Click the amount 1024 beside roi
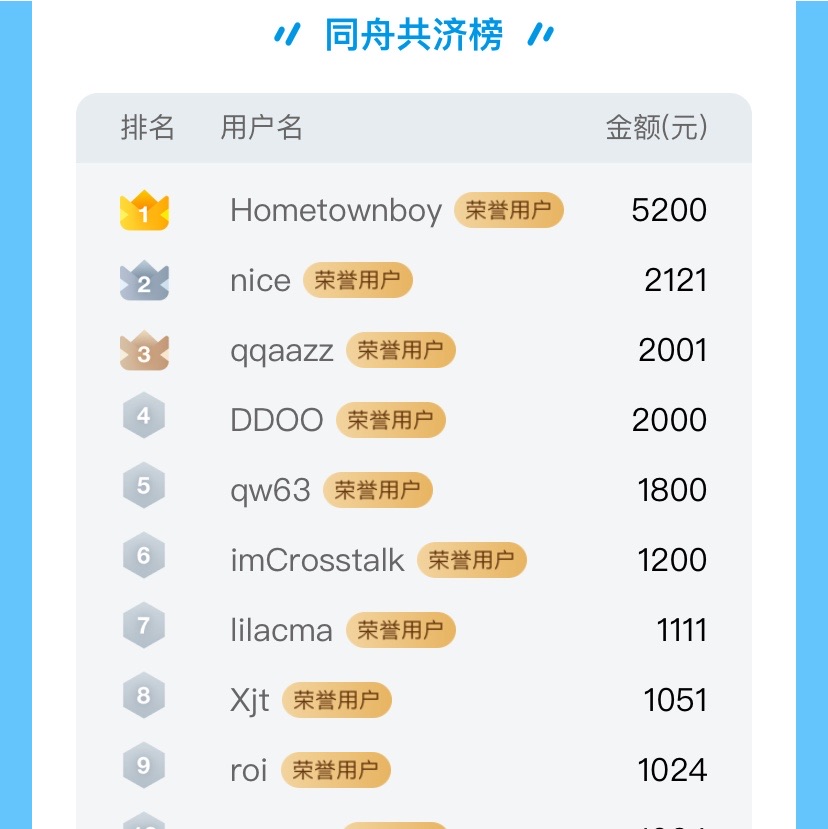The image size is (828, 829). tap(671, 769)
